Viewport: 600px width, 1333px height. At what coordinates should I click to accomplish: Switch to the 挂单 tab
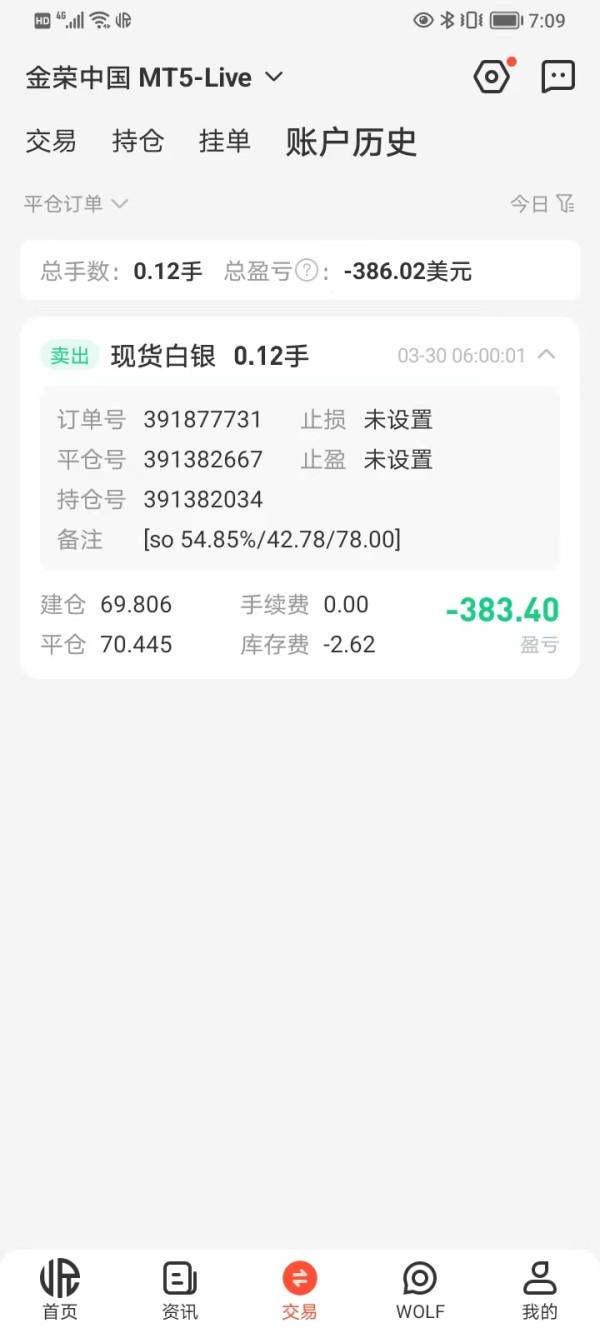225,142
